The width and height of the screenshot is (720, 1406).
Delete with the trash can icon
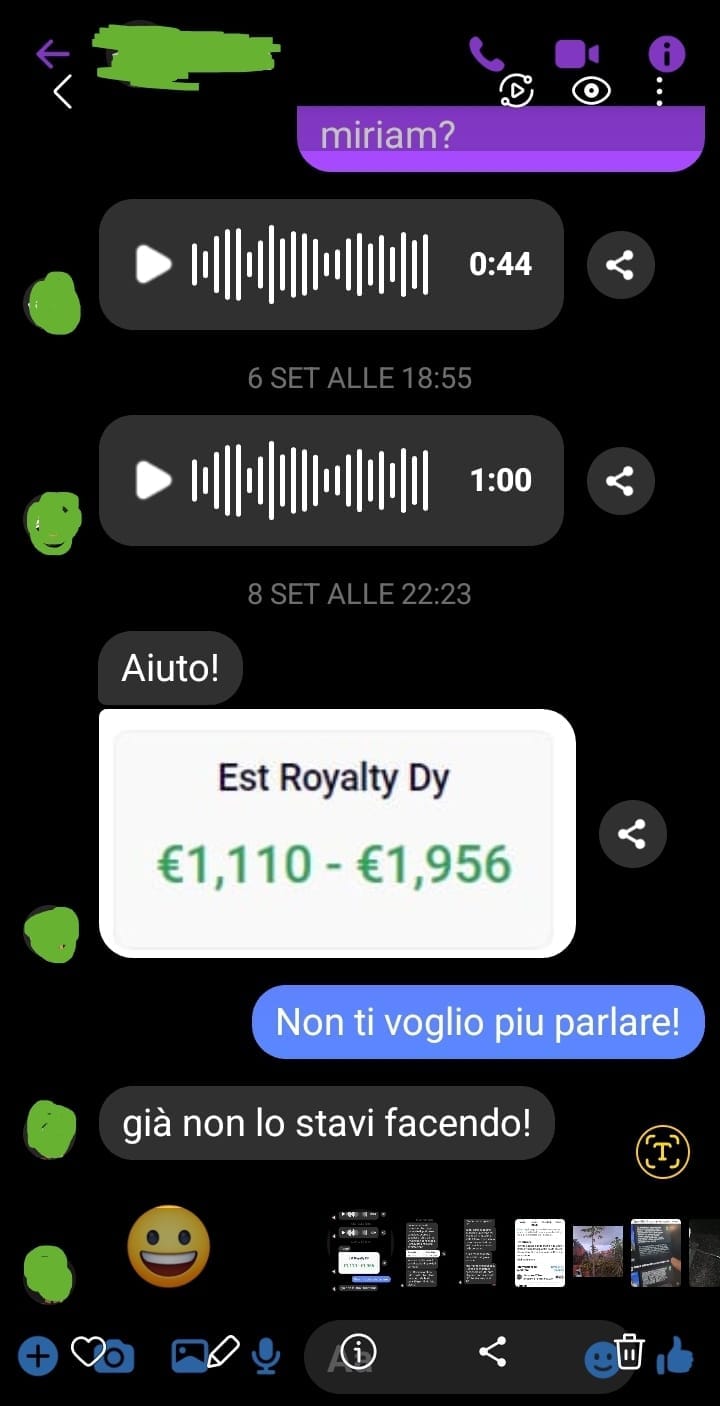click(629, 1352)
